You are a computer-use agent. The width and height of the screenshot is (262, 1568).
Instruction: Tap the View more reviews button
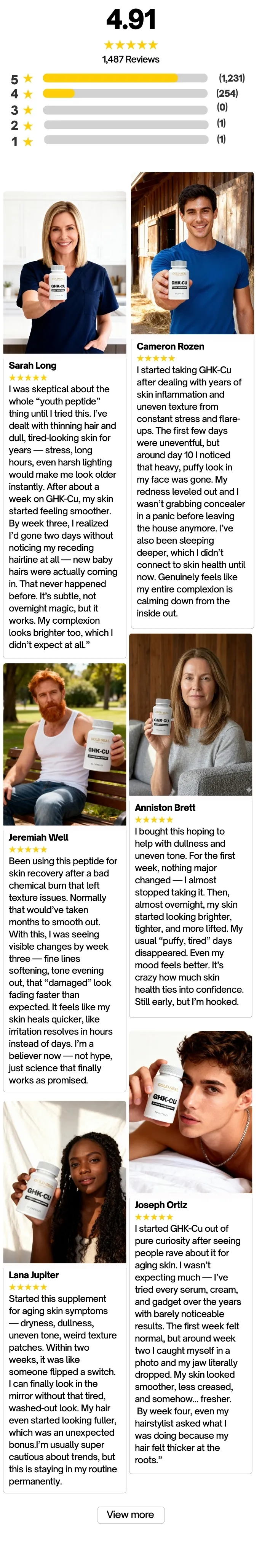coord(130,1514)
